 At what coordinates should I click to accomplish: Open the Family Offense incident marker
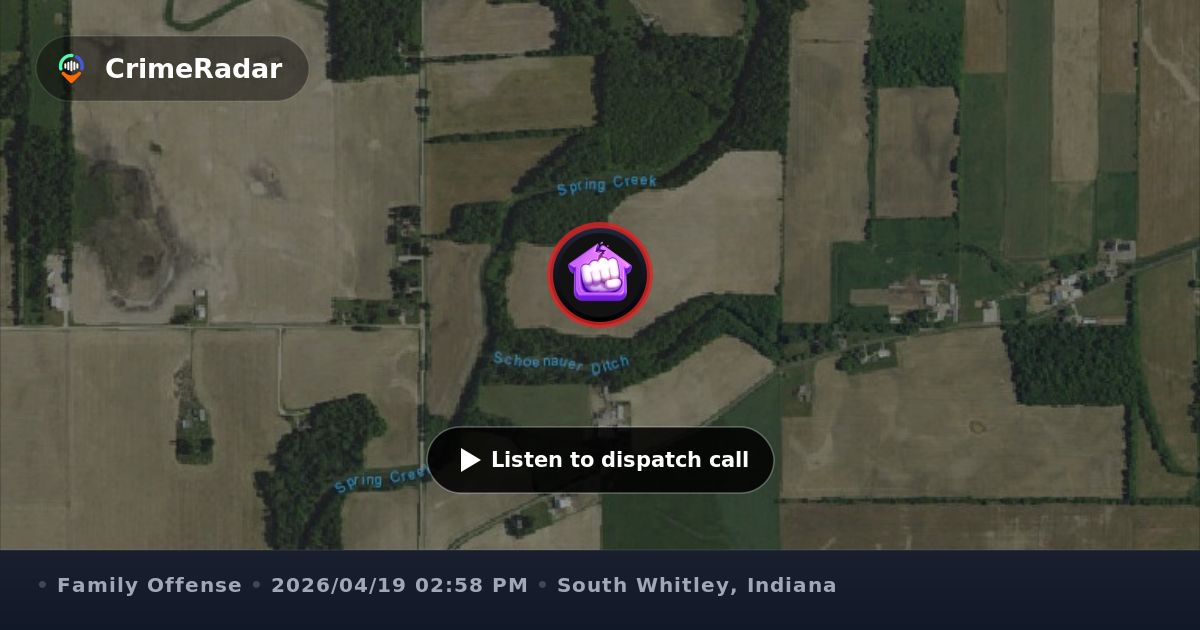600,274
